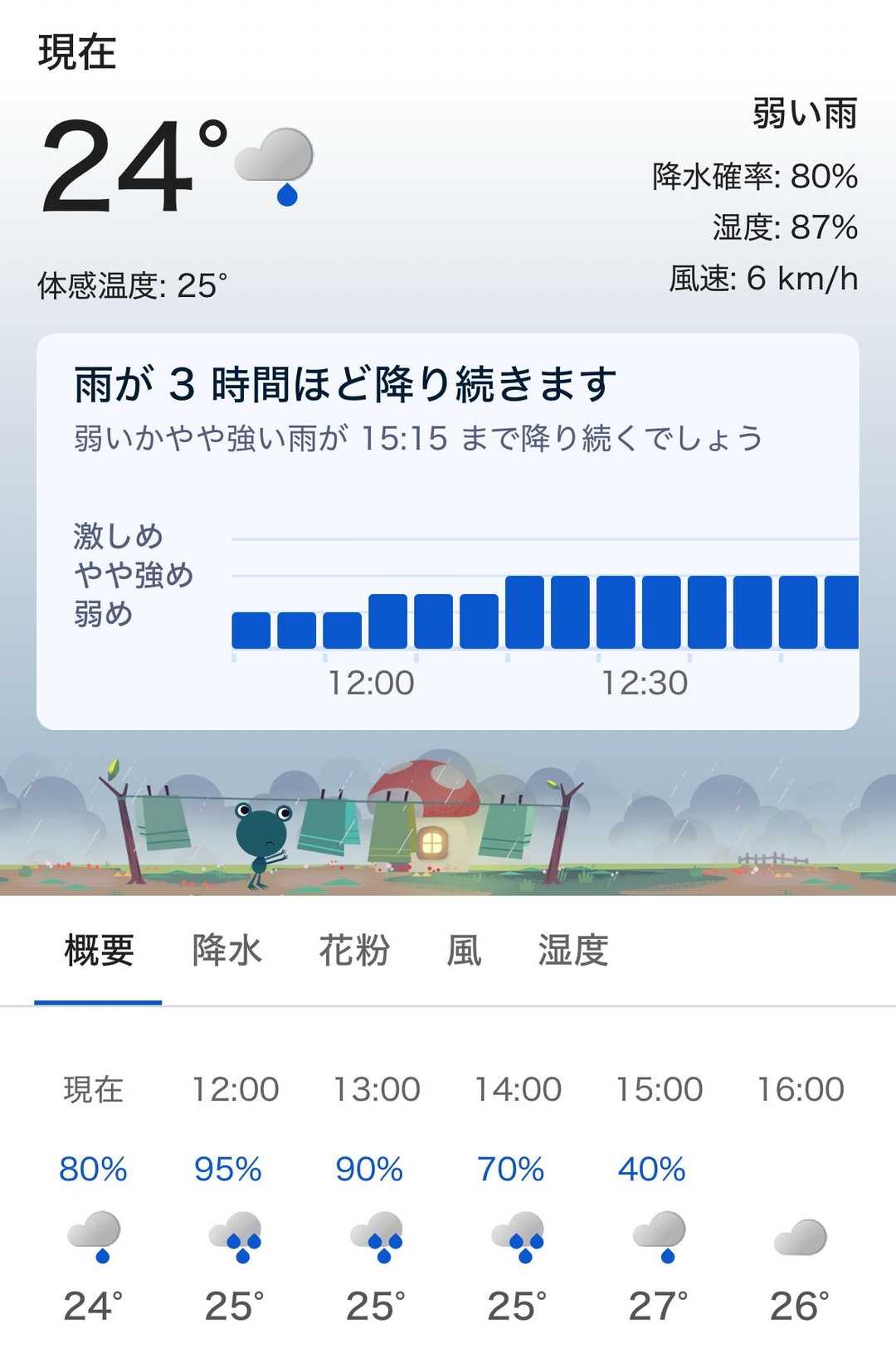Image resolution: width=896 pixels, height=1353 pixels.
Task: Switch to the 降水 tab
Action: pos(226,951)
